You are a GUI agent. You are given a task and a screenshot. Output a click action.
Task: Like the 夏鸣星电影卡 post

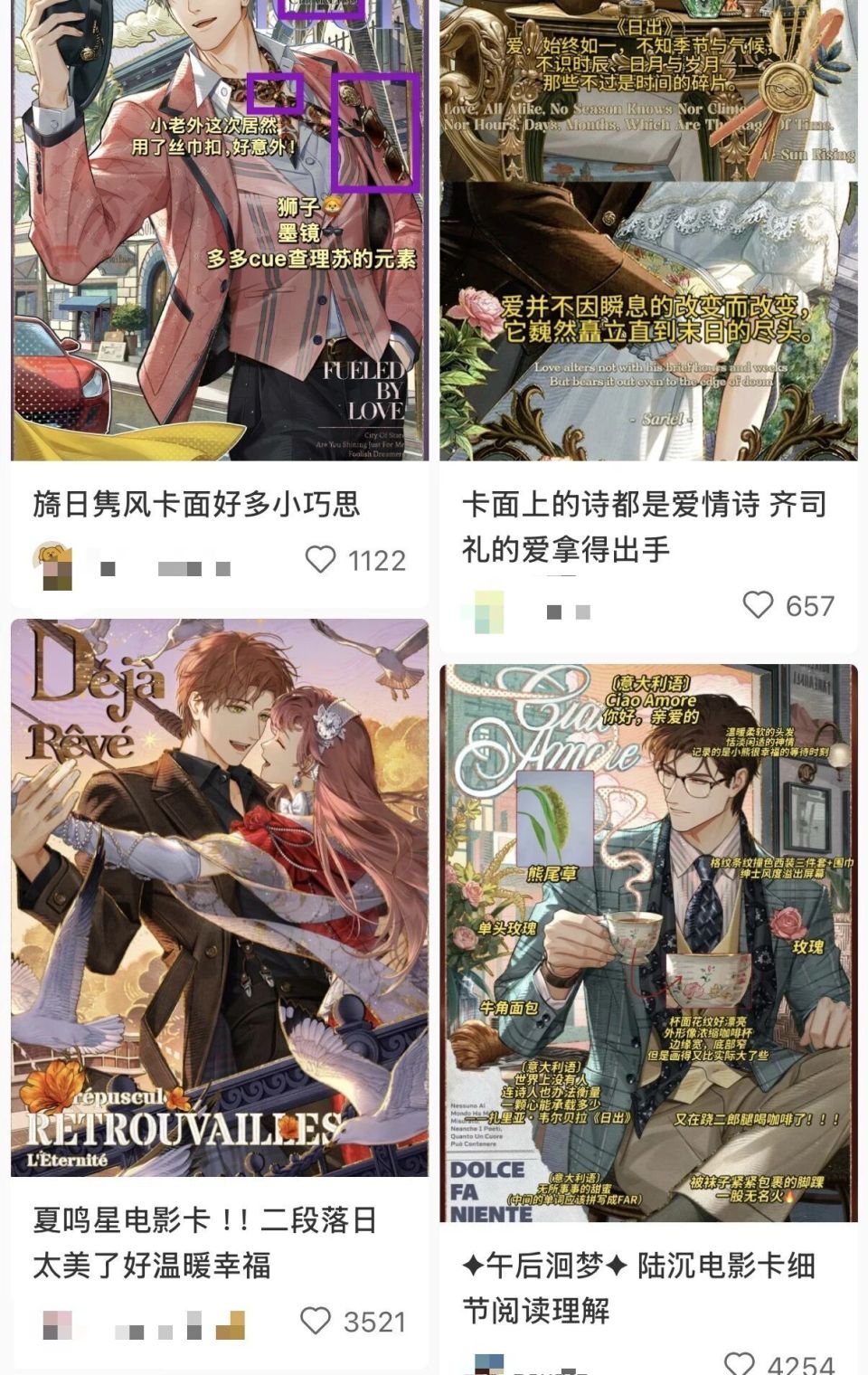coord(315,1322)
